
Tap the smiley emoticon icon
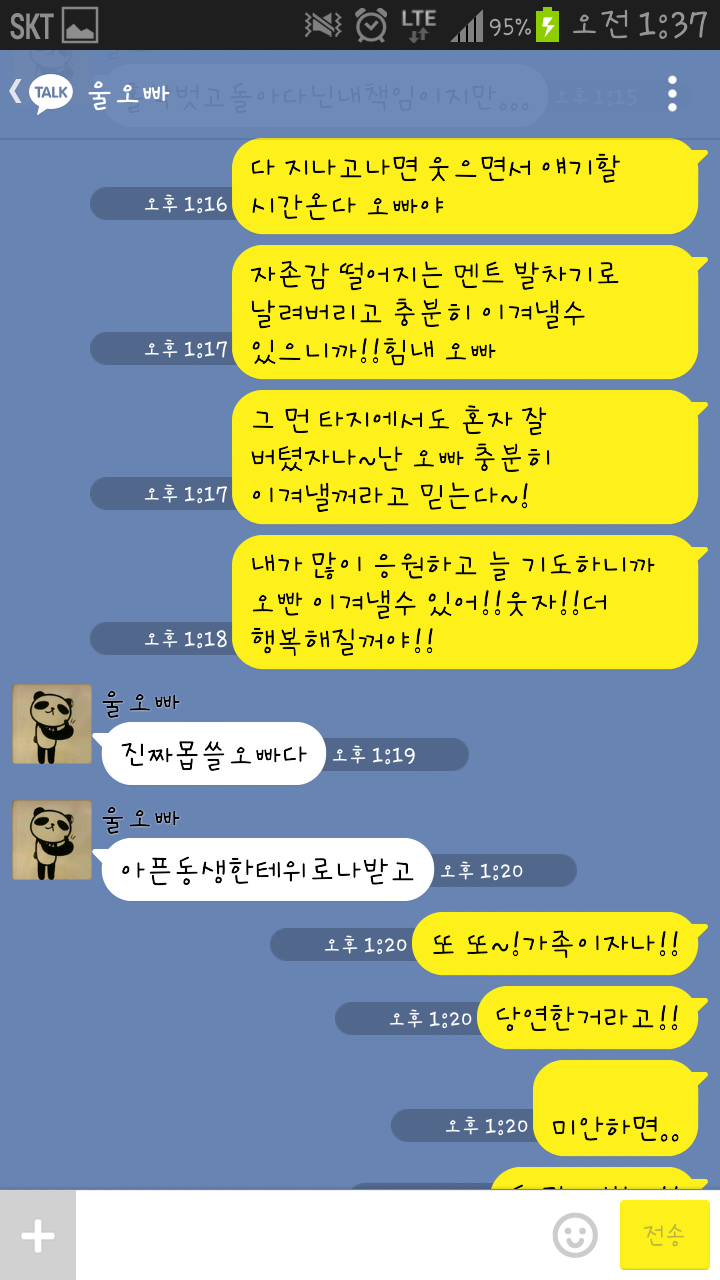coord(573,1235)
